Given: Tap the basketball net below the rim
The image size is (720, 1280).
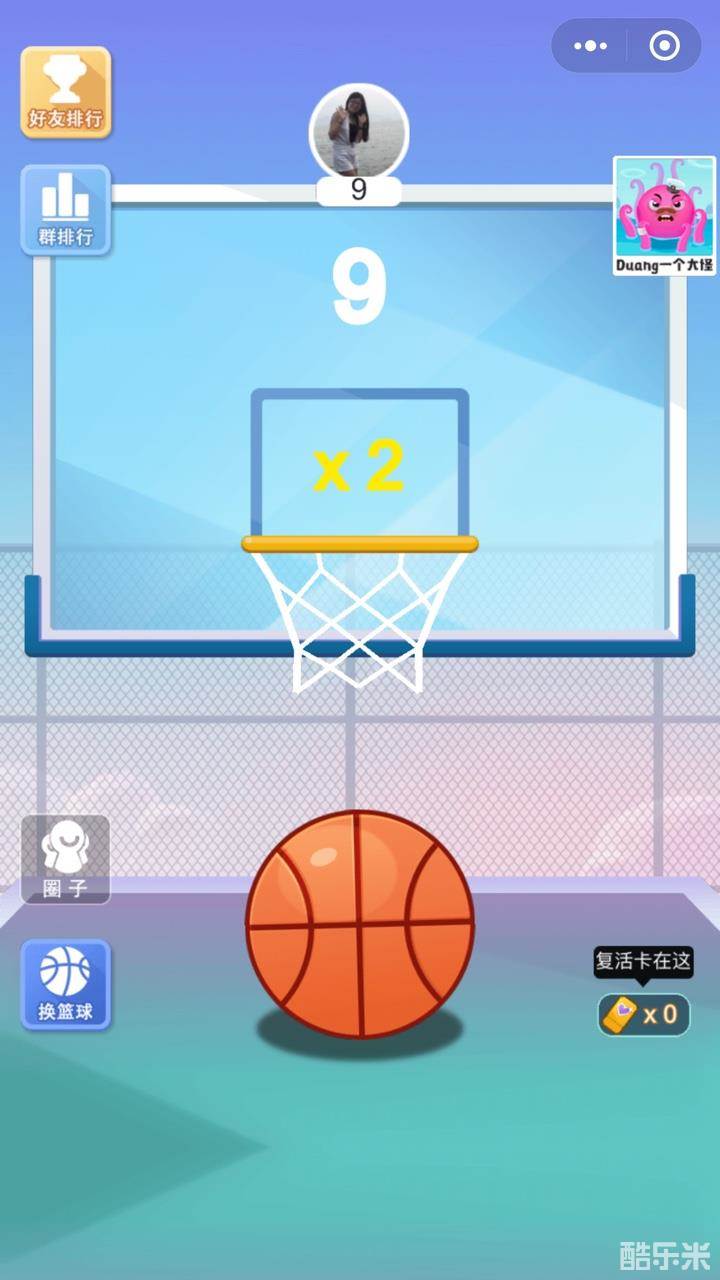Looking at the screenshot, I should pos(360,620).
